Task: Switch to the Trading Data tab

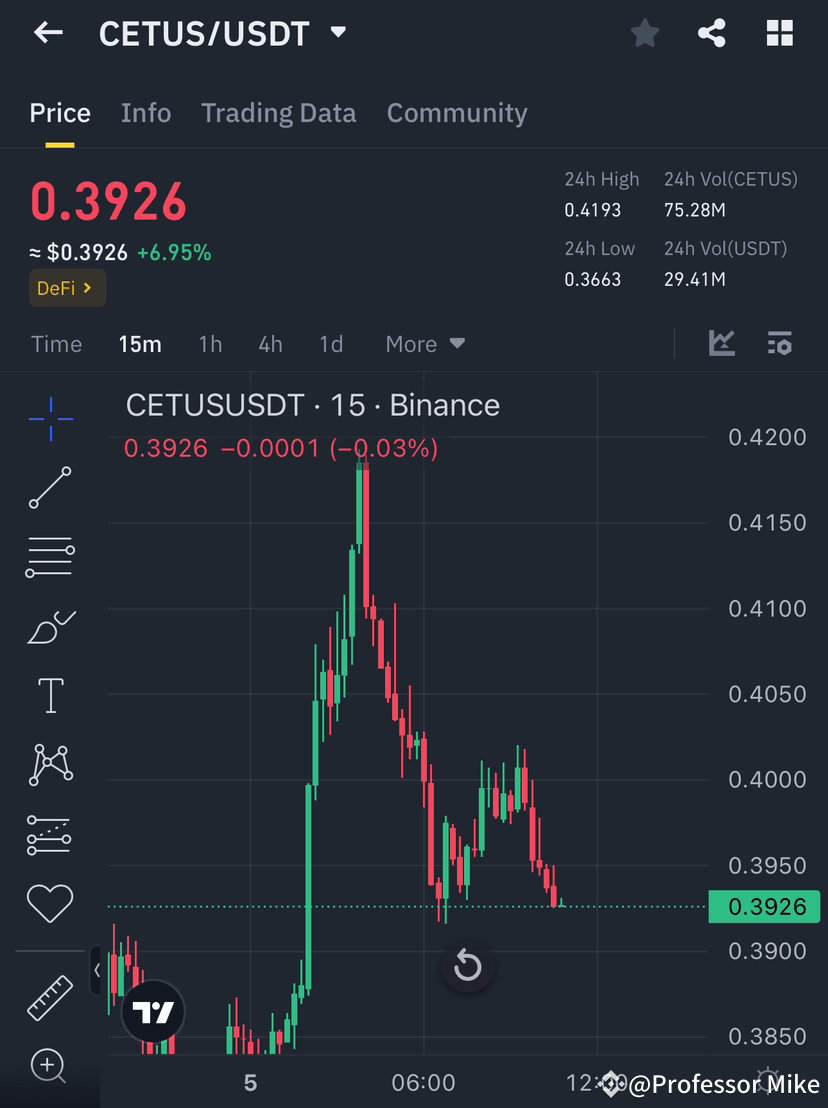Action: pos(278,113)
